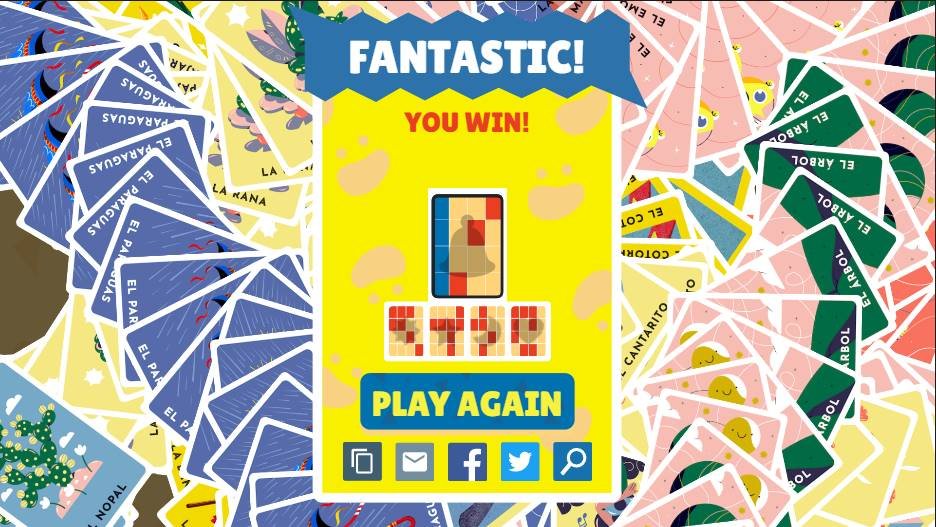Share the result via email
The image size is (936, 527).
pos(415,462)
